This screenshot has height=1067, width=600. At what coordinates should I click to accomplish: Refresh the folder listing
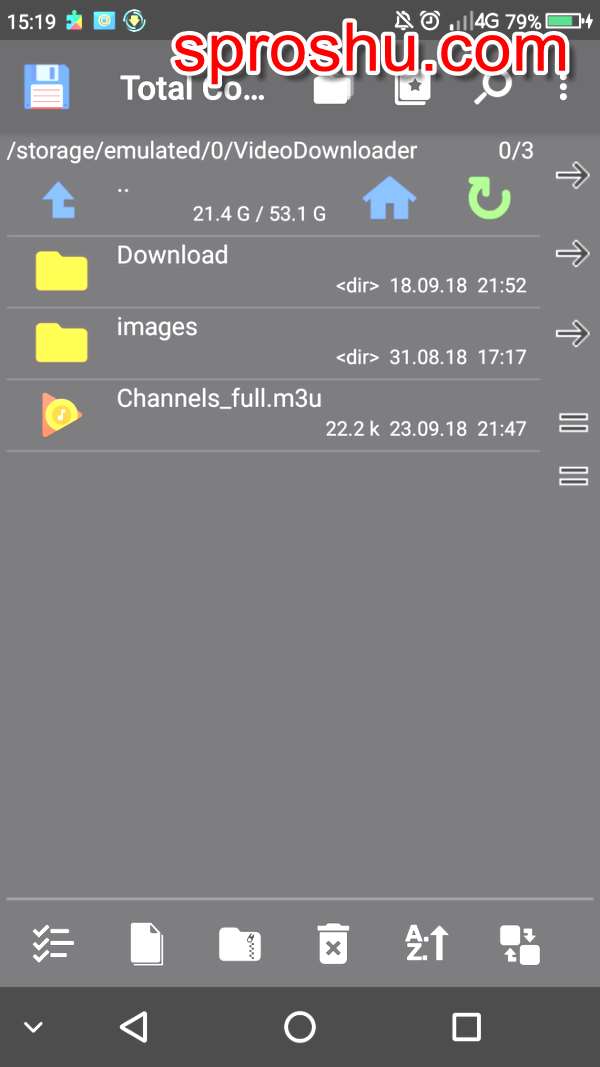pos(488,199)
